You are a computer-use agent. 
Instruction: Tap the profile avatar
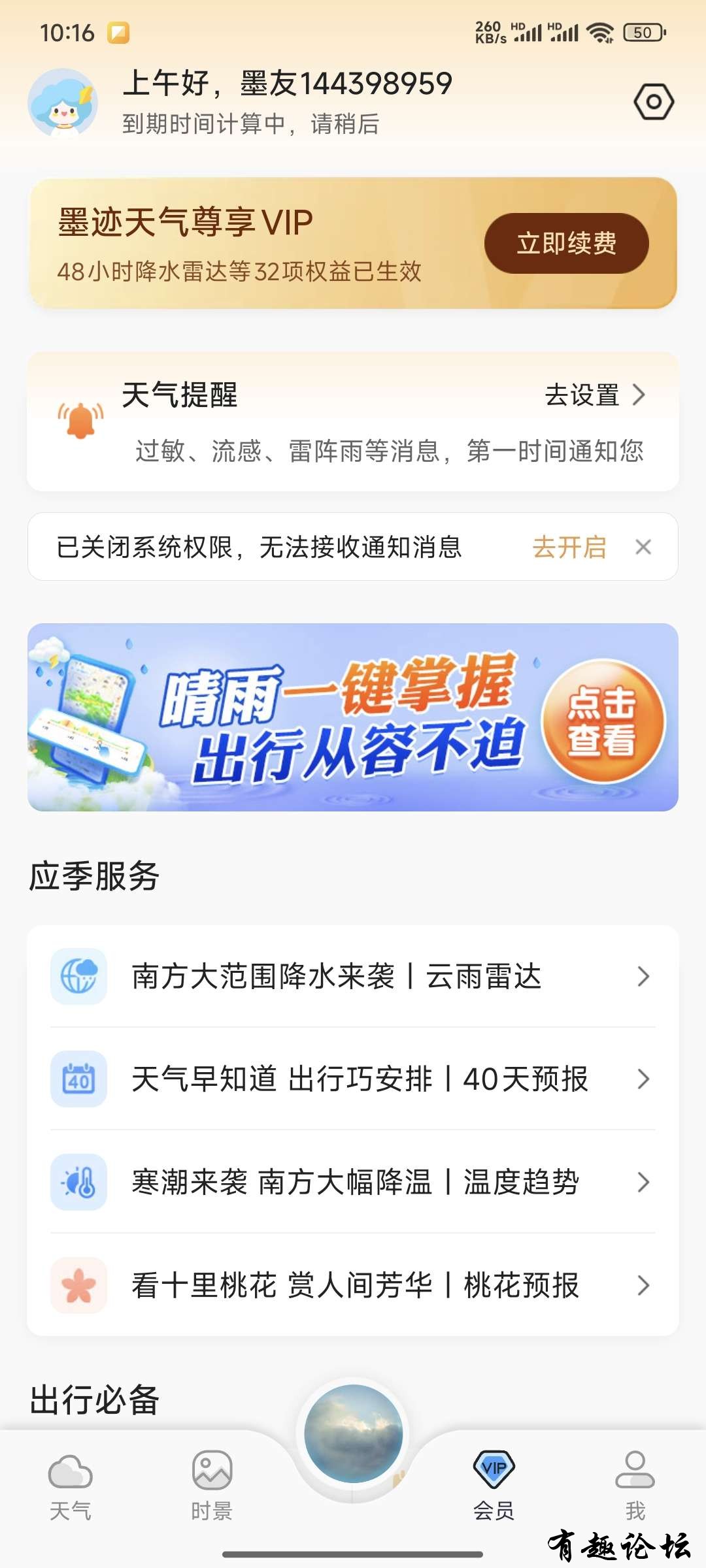point(63,103)
